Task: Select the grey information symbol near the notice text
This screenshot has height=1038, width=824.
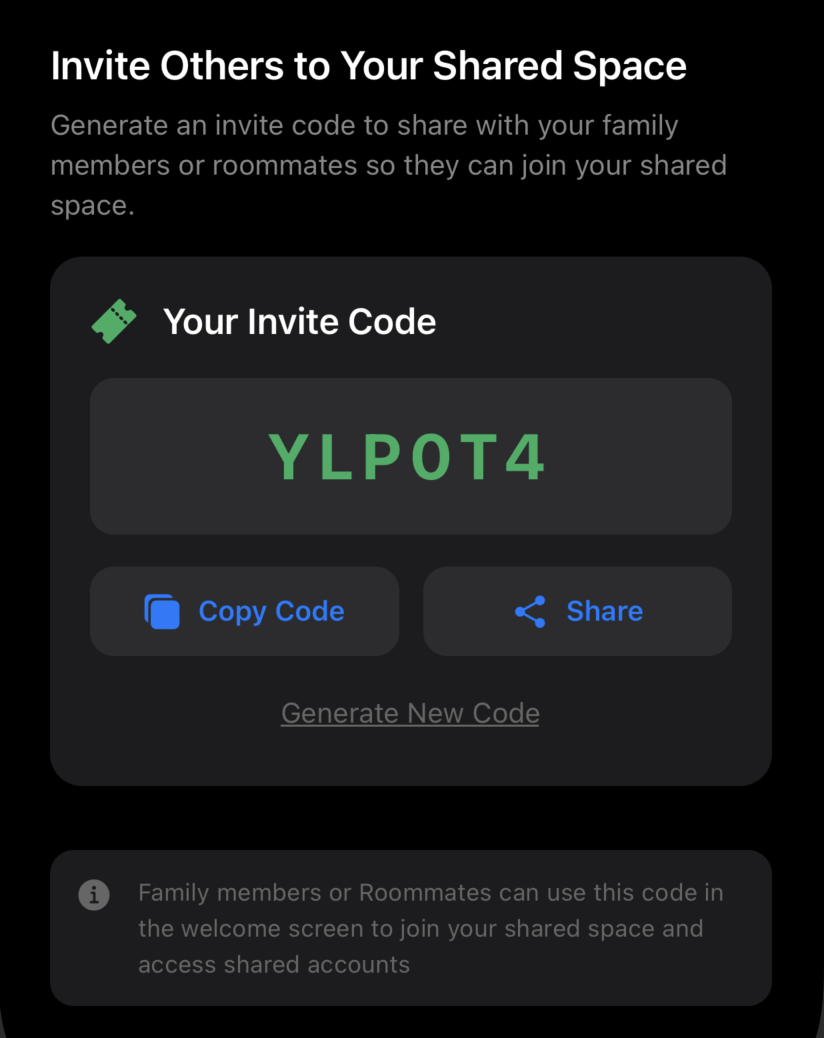Action: [93, 895]
